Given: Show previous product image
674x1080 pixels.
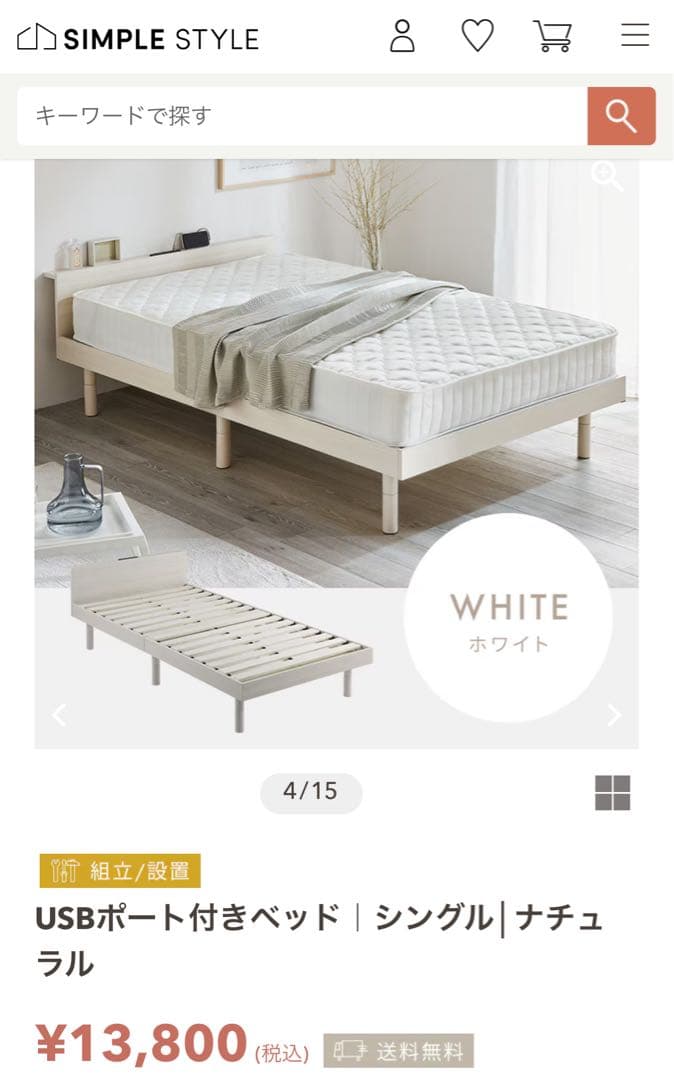Looking at the screenshot, I should pos(60,714).
